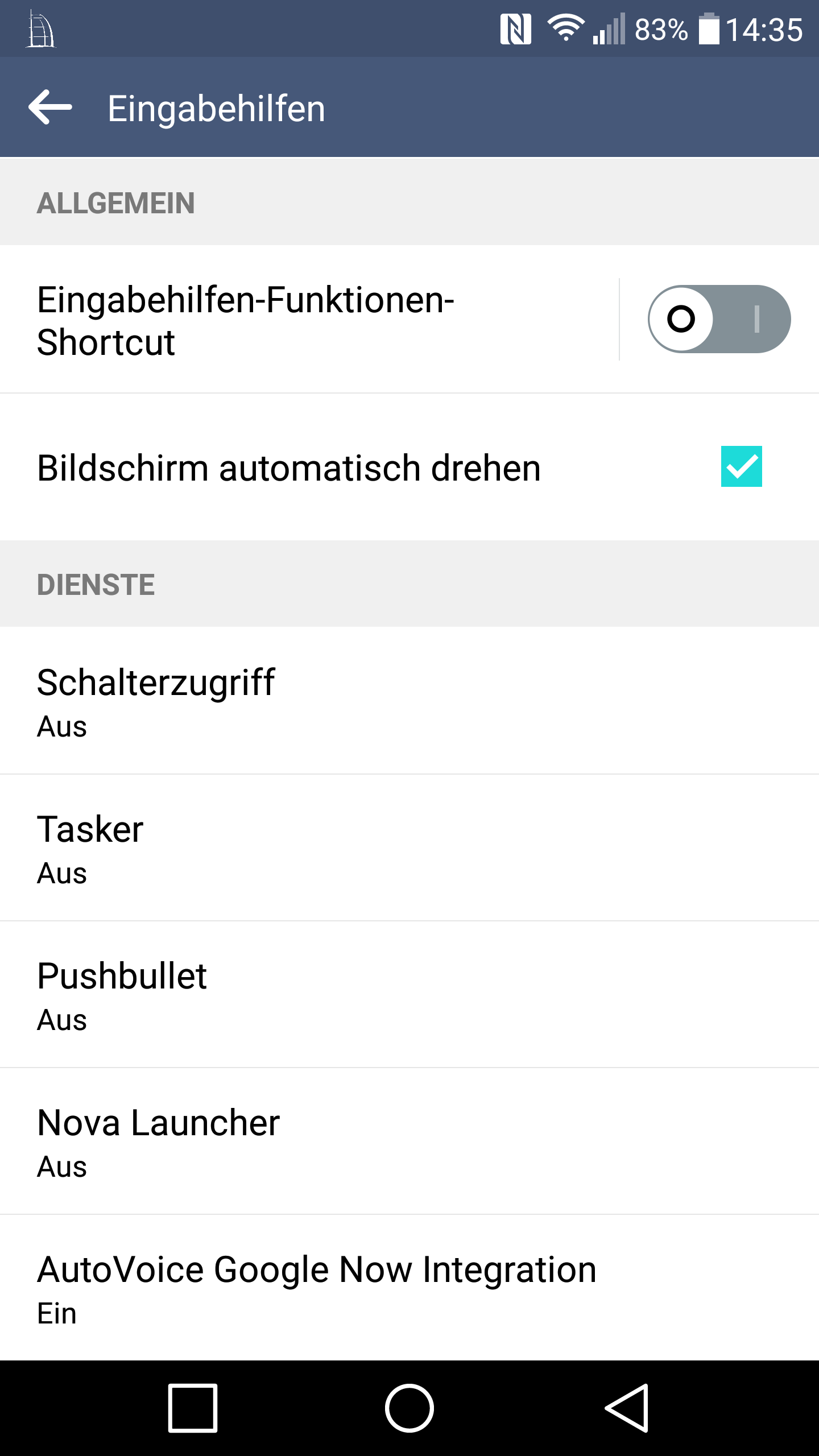The height and width of the screenshot is (1456, 819).
Task: Go back from Eingabehilfen screen
Action: point(50,107)
